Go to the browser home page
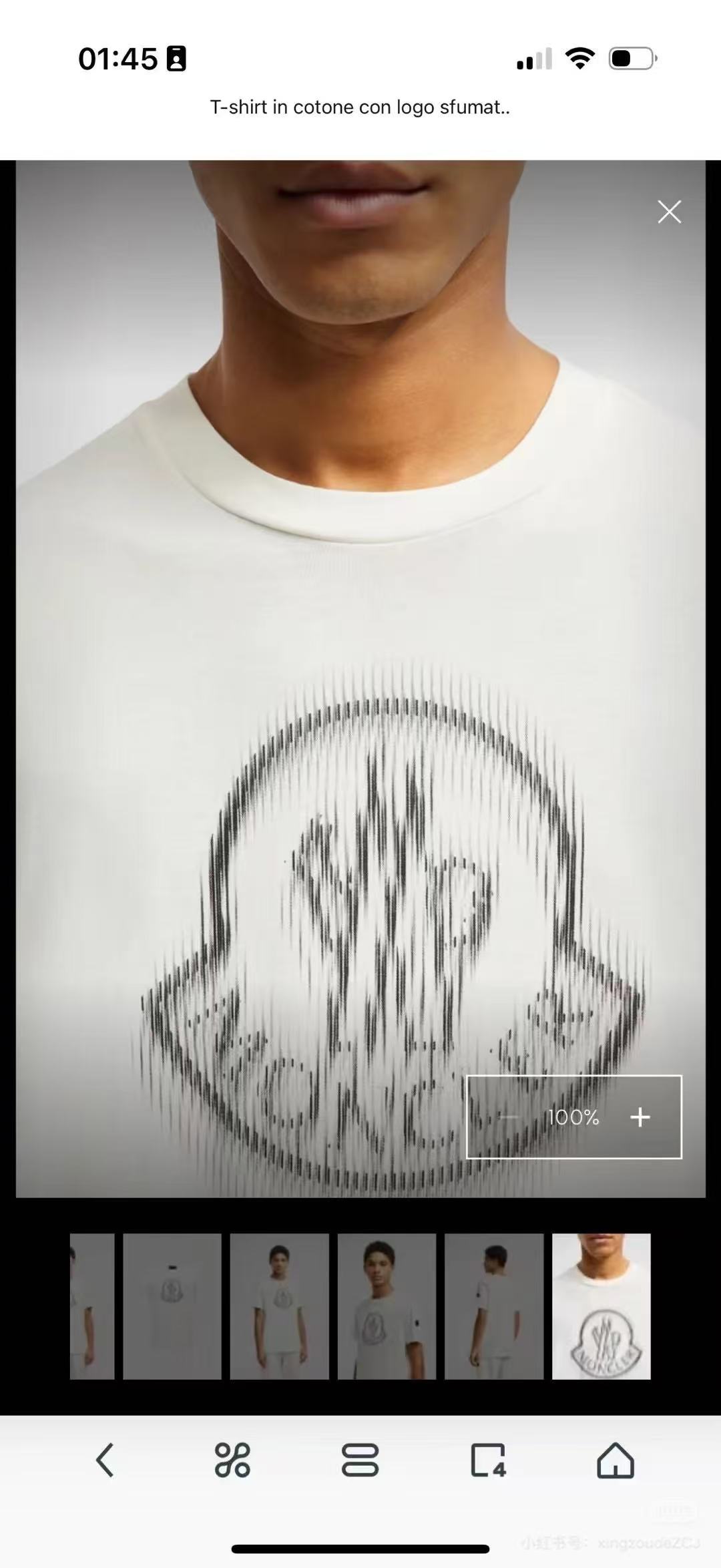The height and width of the screenshot is (1568, 721). (x=615, y=1459)
